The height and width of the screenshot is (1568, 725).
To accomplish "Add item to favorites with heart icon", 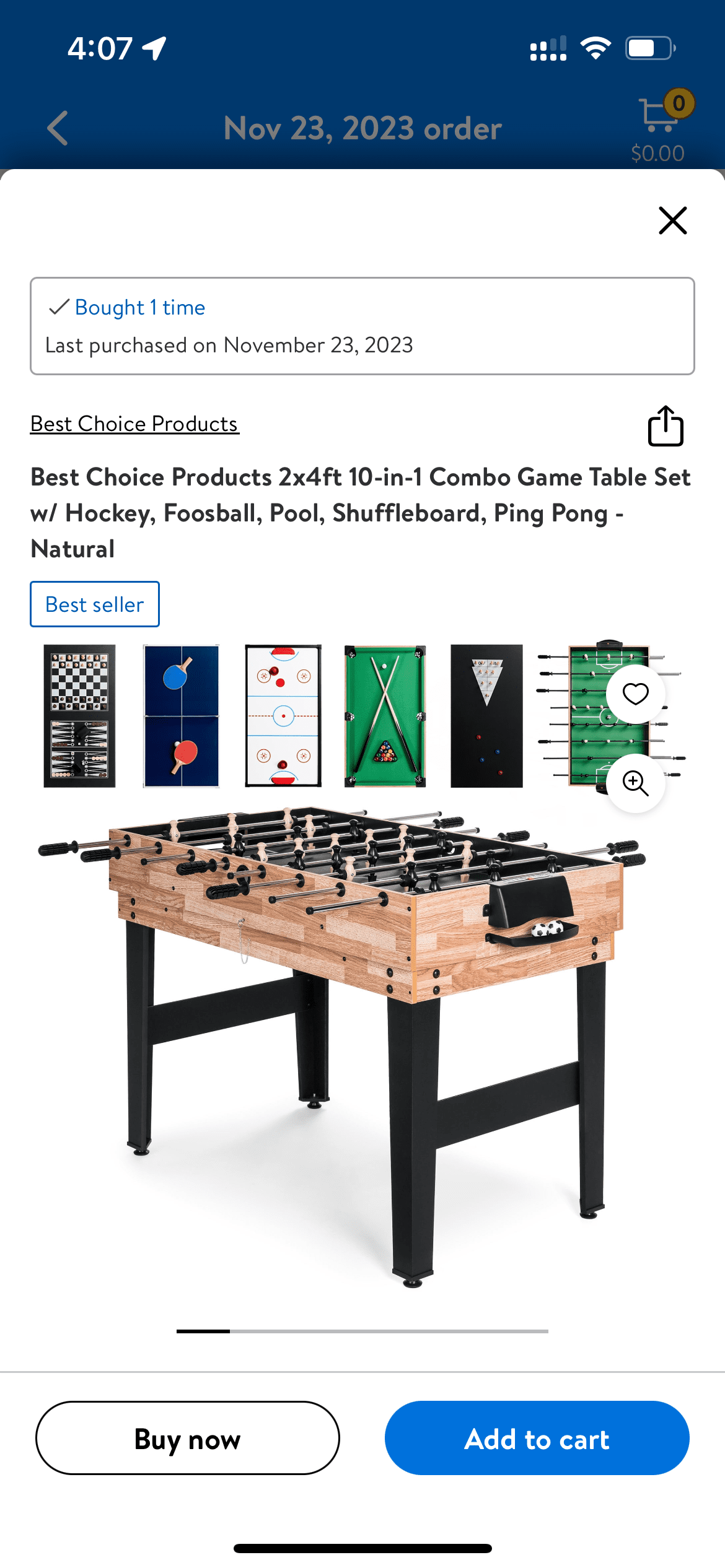I will tap(635, 694).
